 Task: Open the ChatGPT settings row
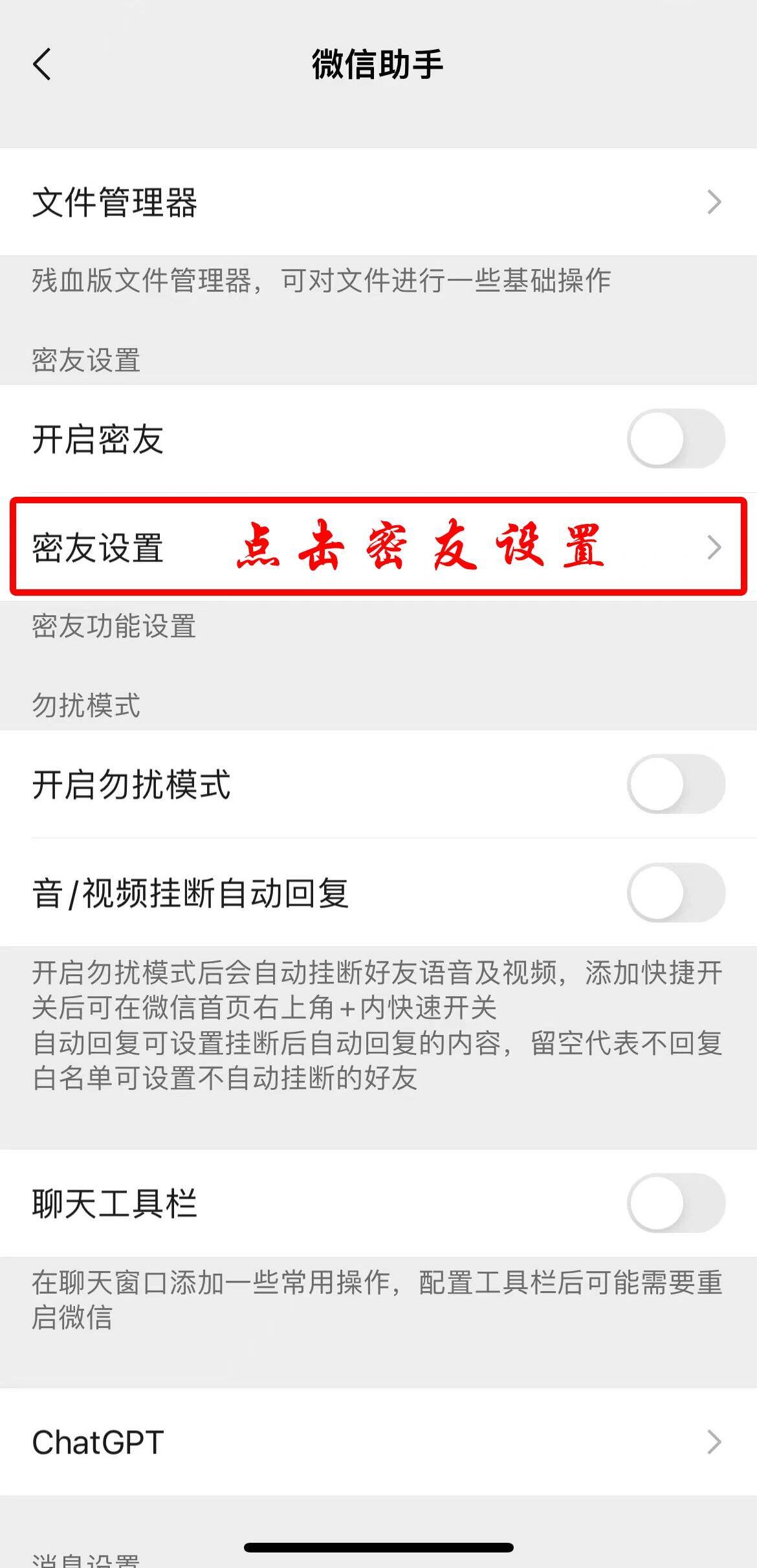click(x=378, y=1442)
